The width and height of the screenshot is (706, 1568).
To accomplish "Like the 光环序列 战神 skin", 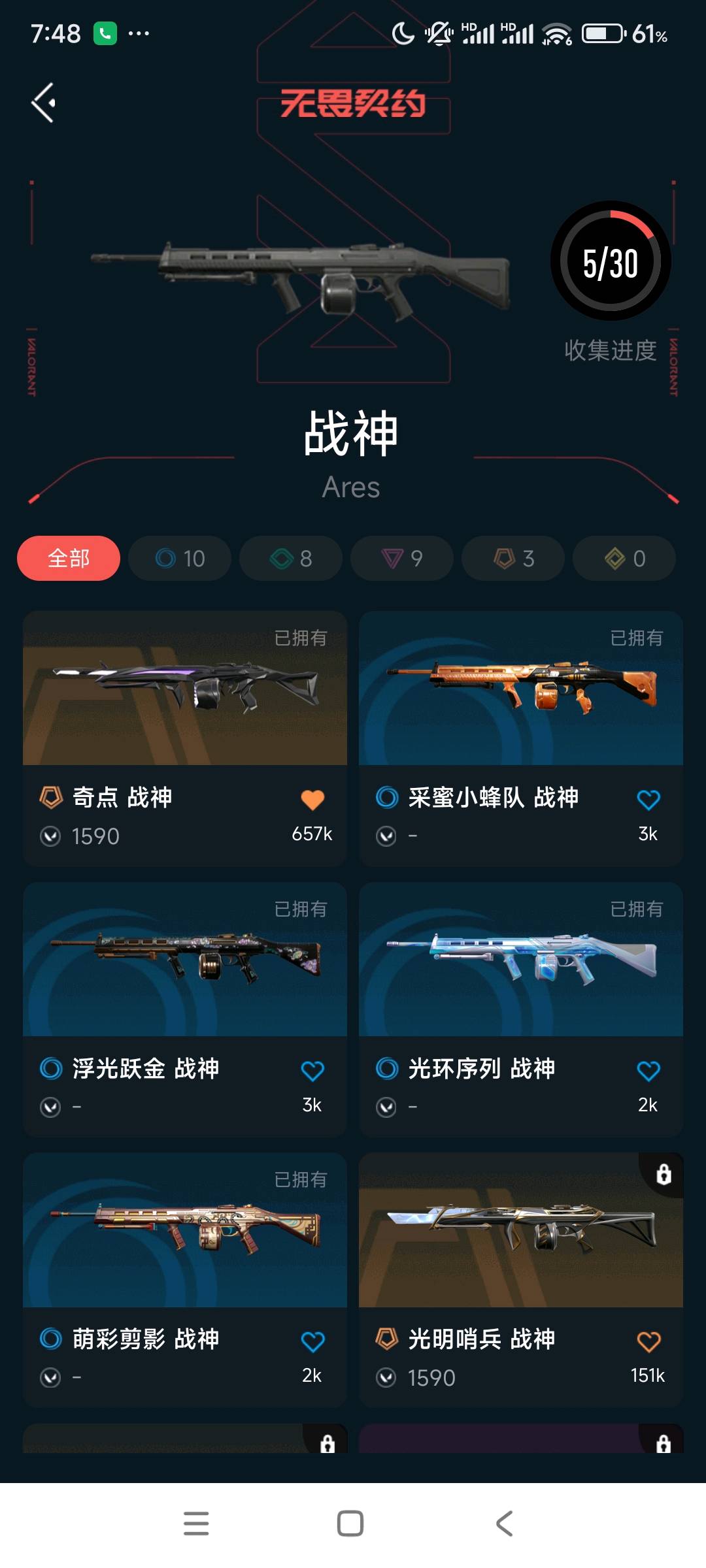I will (648, 1071).
